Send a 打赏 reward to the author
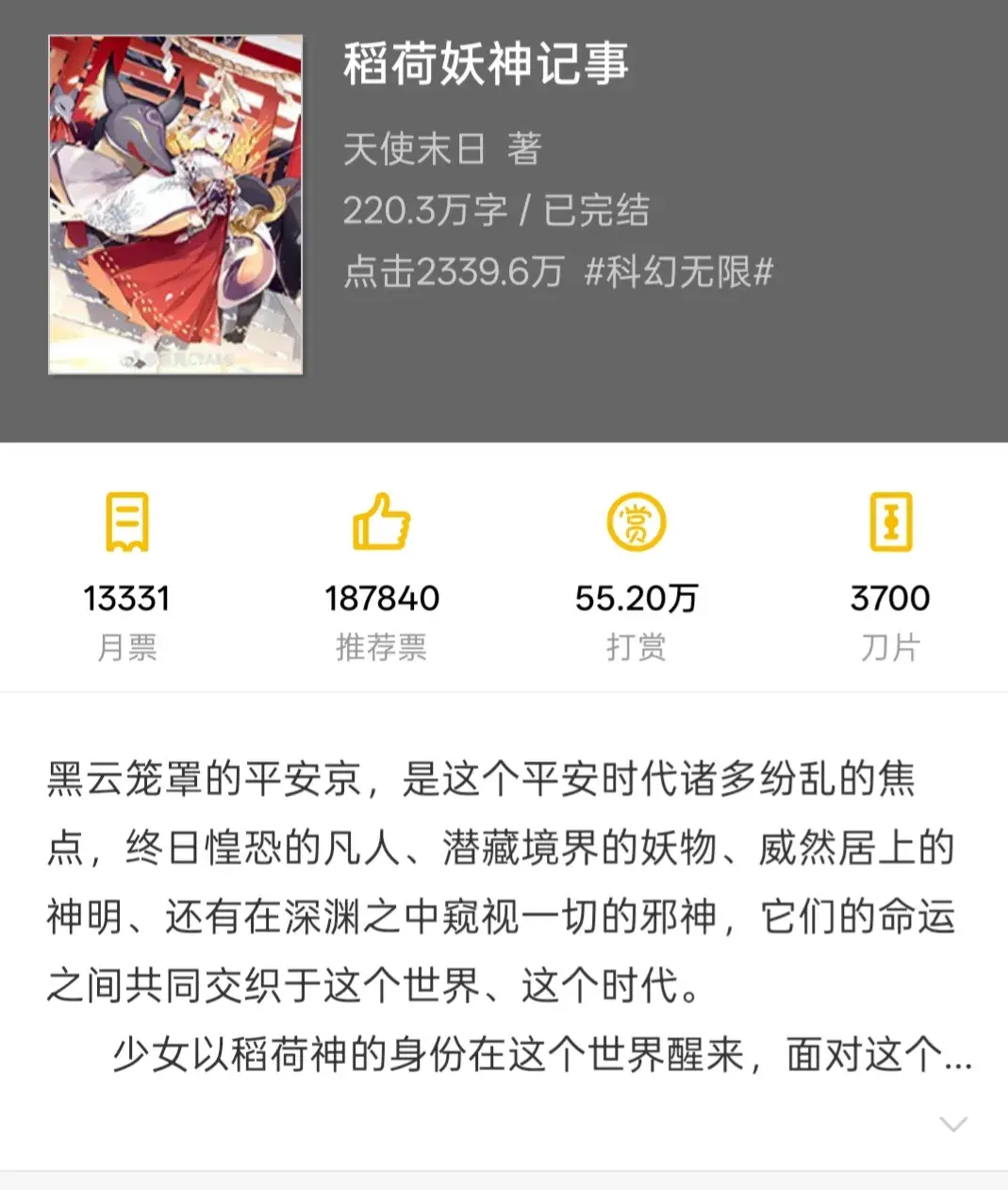This screenshot has height=1190, width=1008. (x=636, y=522)
